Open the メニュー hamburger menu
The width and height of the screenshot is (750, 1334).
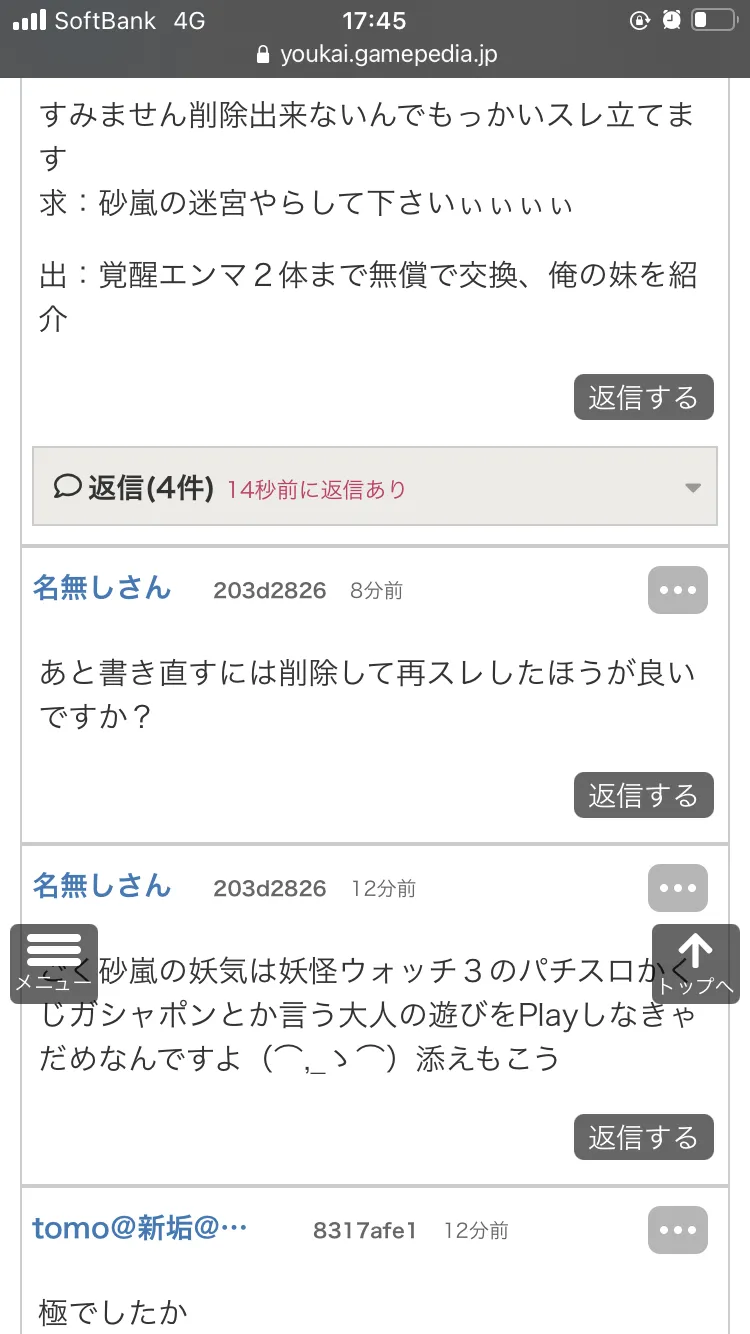coord(54,964)
